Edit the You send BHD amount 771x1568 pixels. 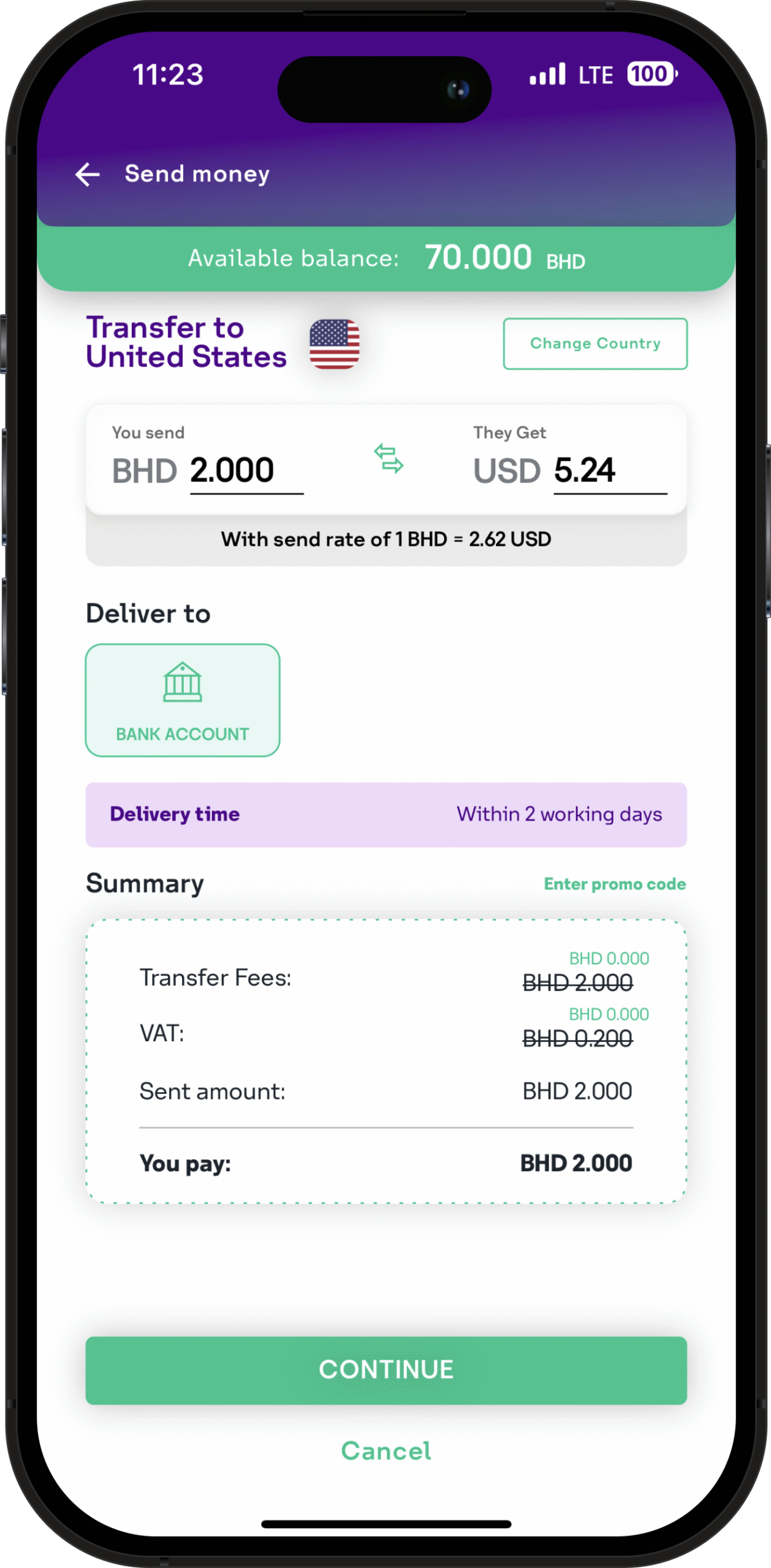[245, 471]
